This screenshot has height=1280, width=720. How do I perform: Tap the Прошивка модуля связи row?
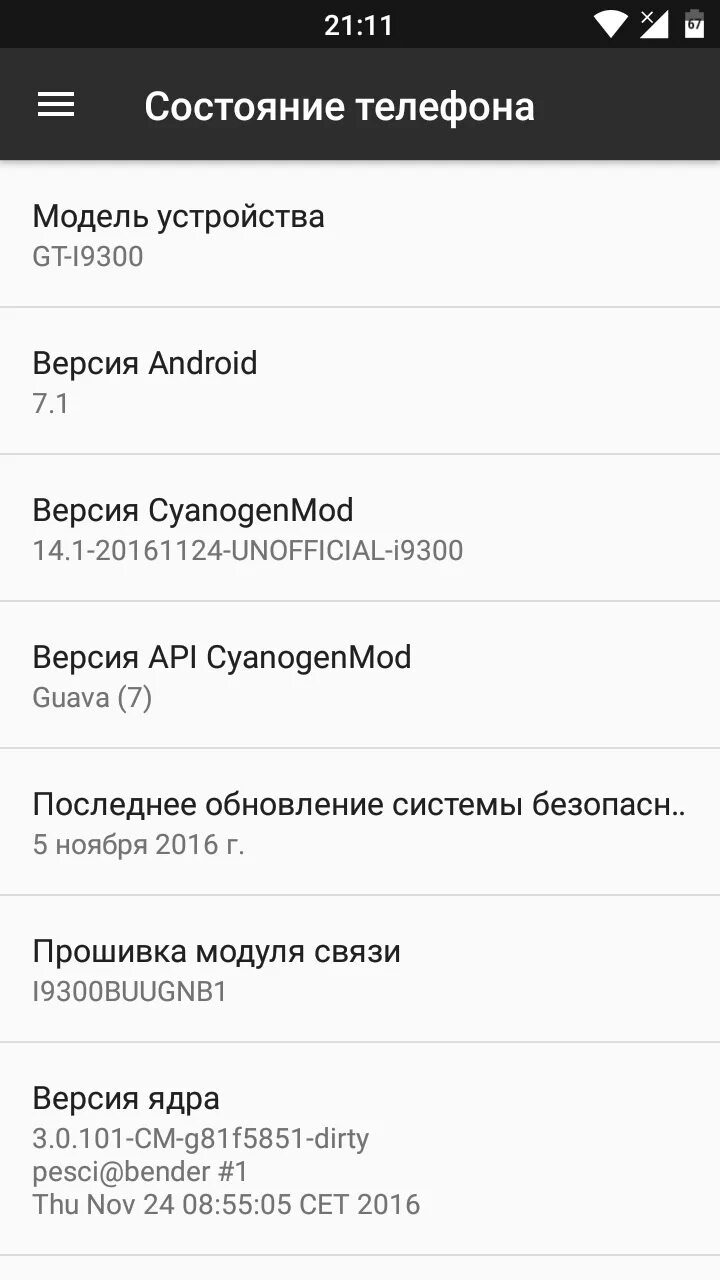click(x=360, y=970)
